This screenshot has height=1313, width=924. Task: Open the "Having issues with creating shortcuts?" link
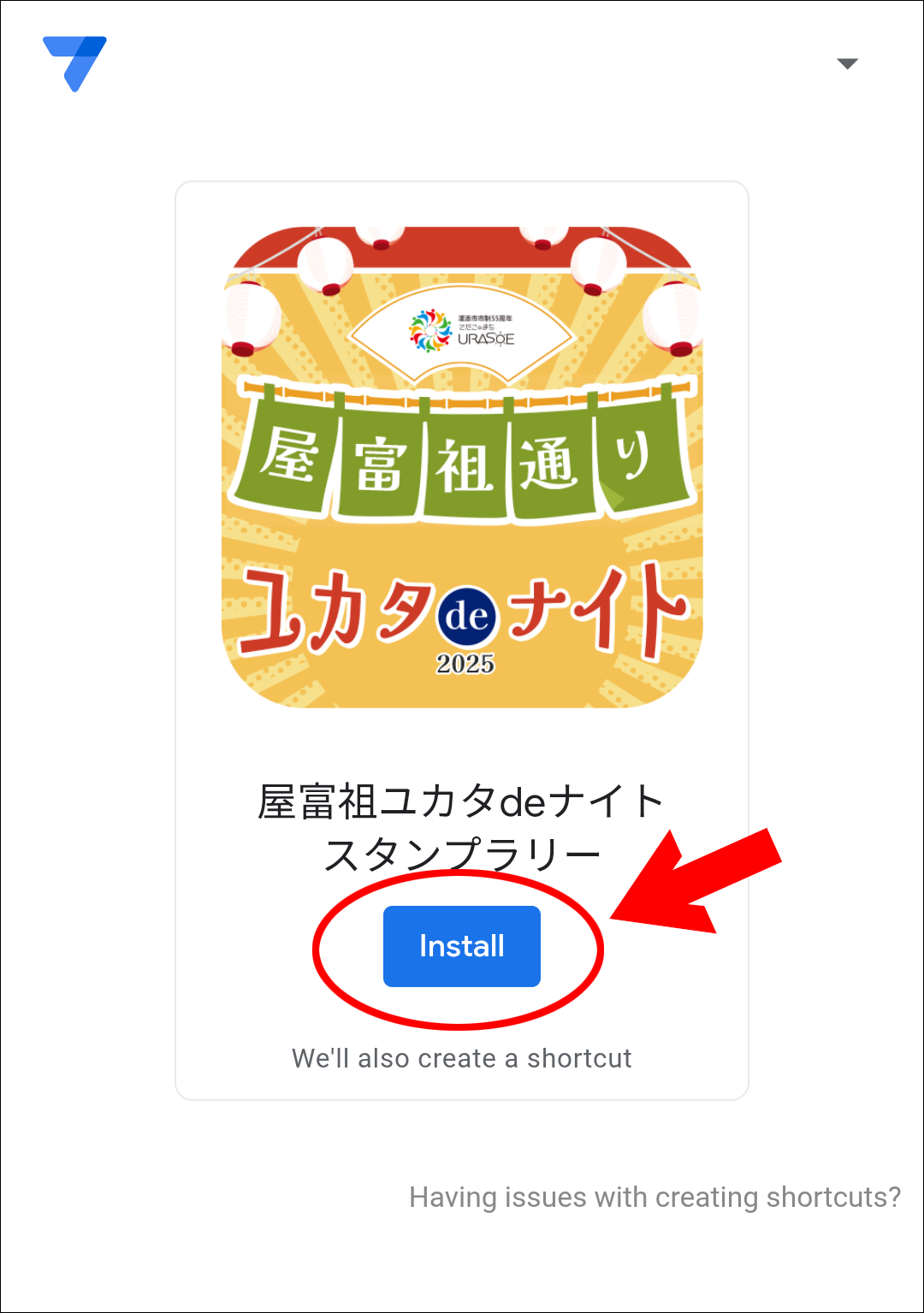click(655, 1198)
